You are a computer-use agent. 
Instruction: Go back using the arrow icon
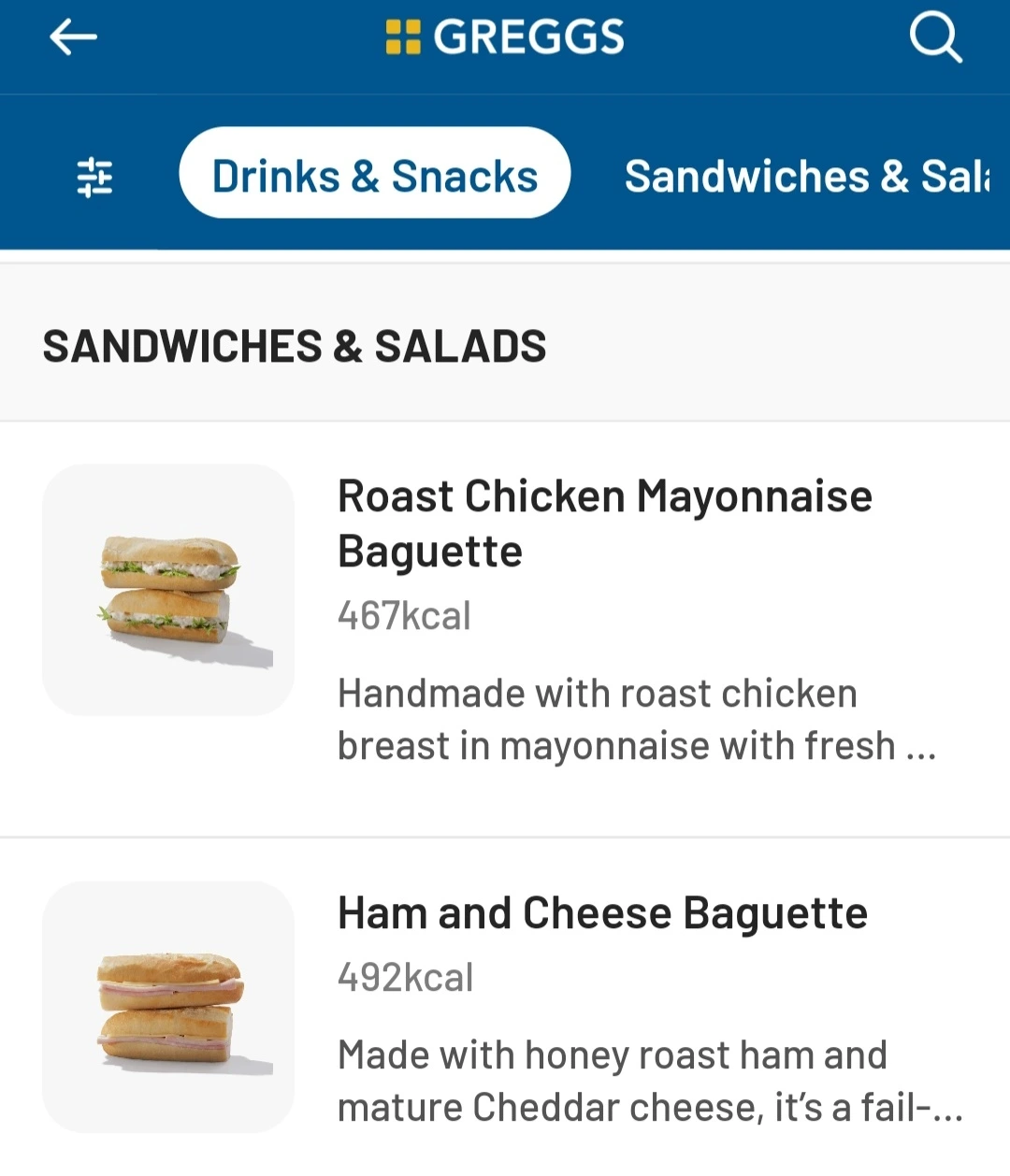point(73,38)
